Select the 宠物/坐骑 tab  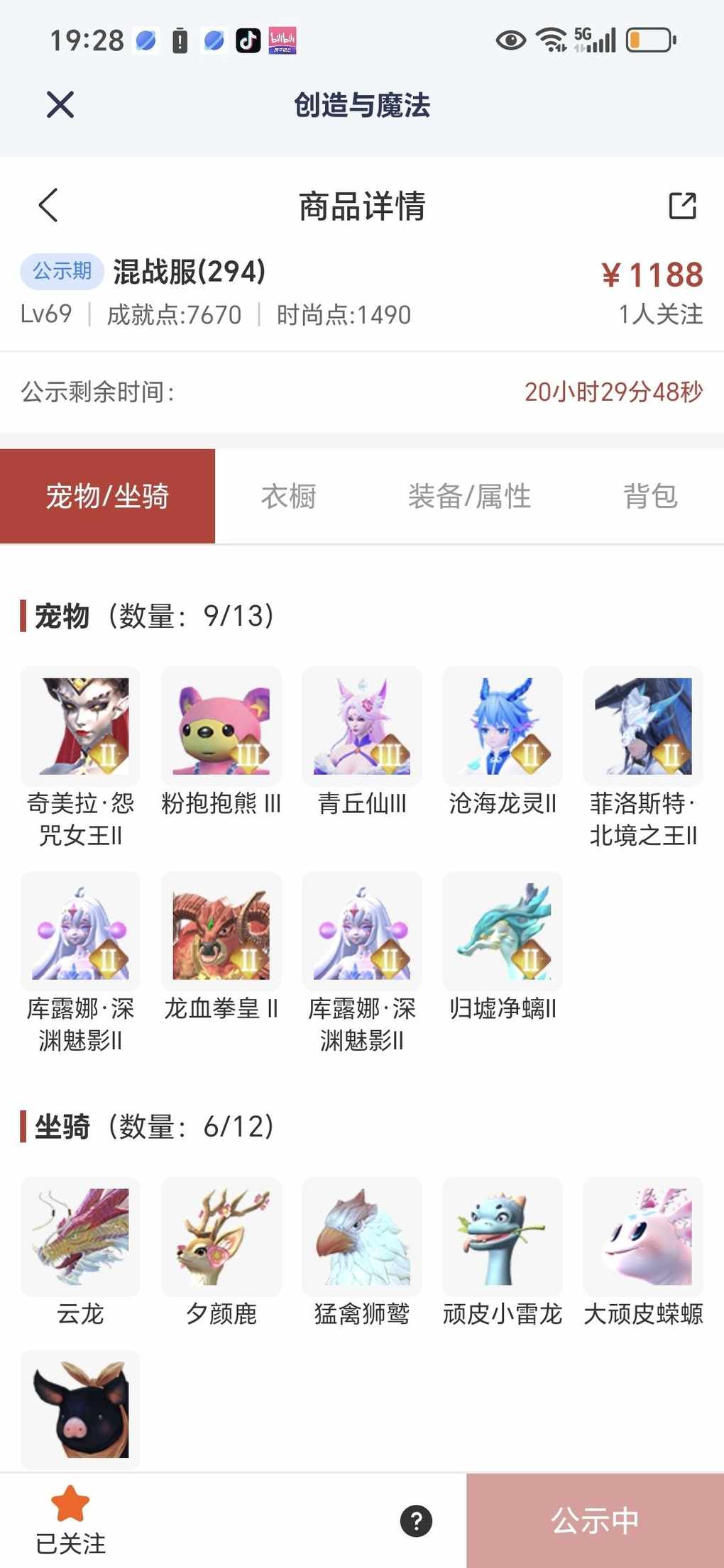pyautogui.click(x=107, y=497)
